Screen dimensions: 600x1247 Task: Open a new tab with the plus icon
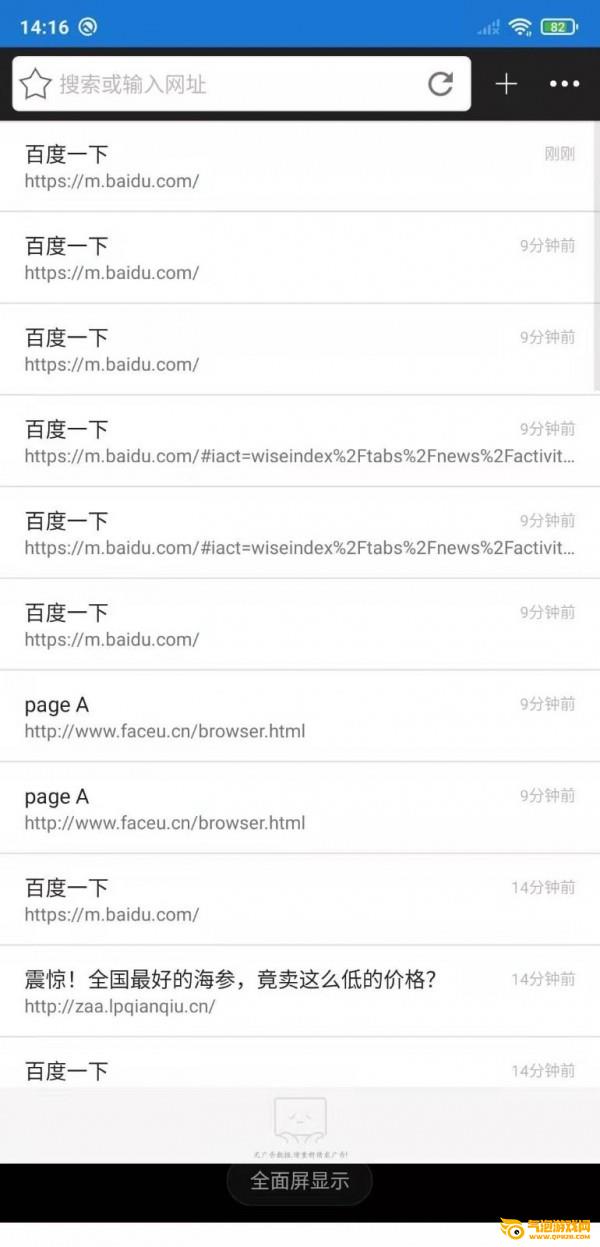[x=506, y=84]
